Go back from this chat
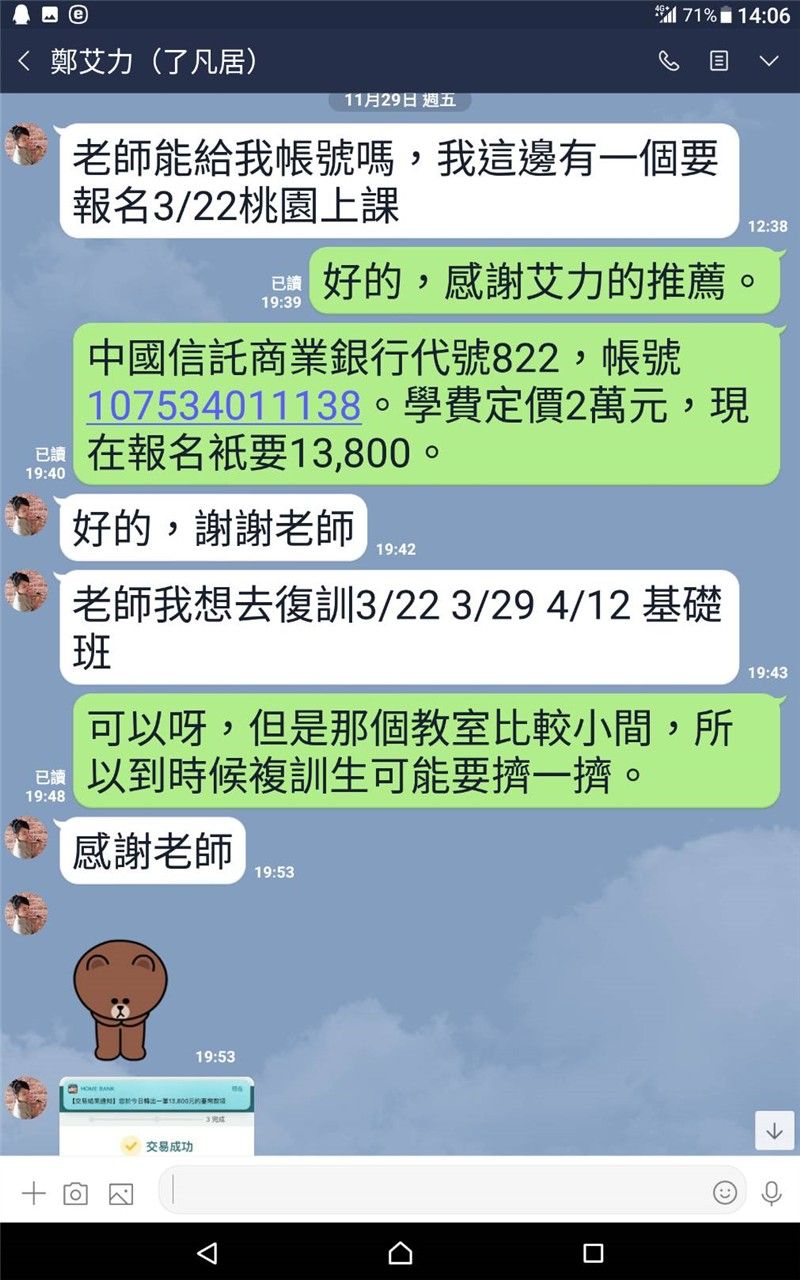Viewport: 800px width, 1280px height. pyautogui.click(x=24, y=62)
